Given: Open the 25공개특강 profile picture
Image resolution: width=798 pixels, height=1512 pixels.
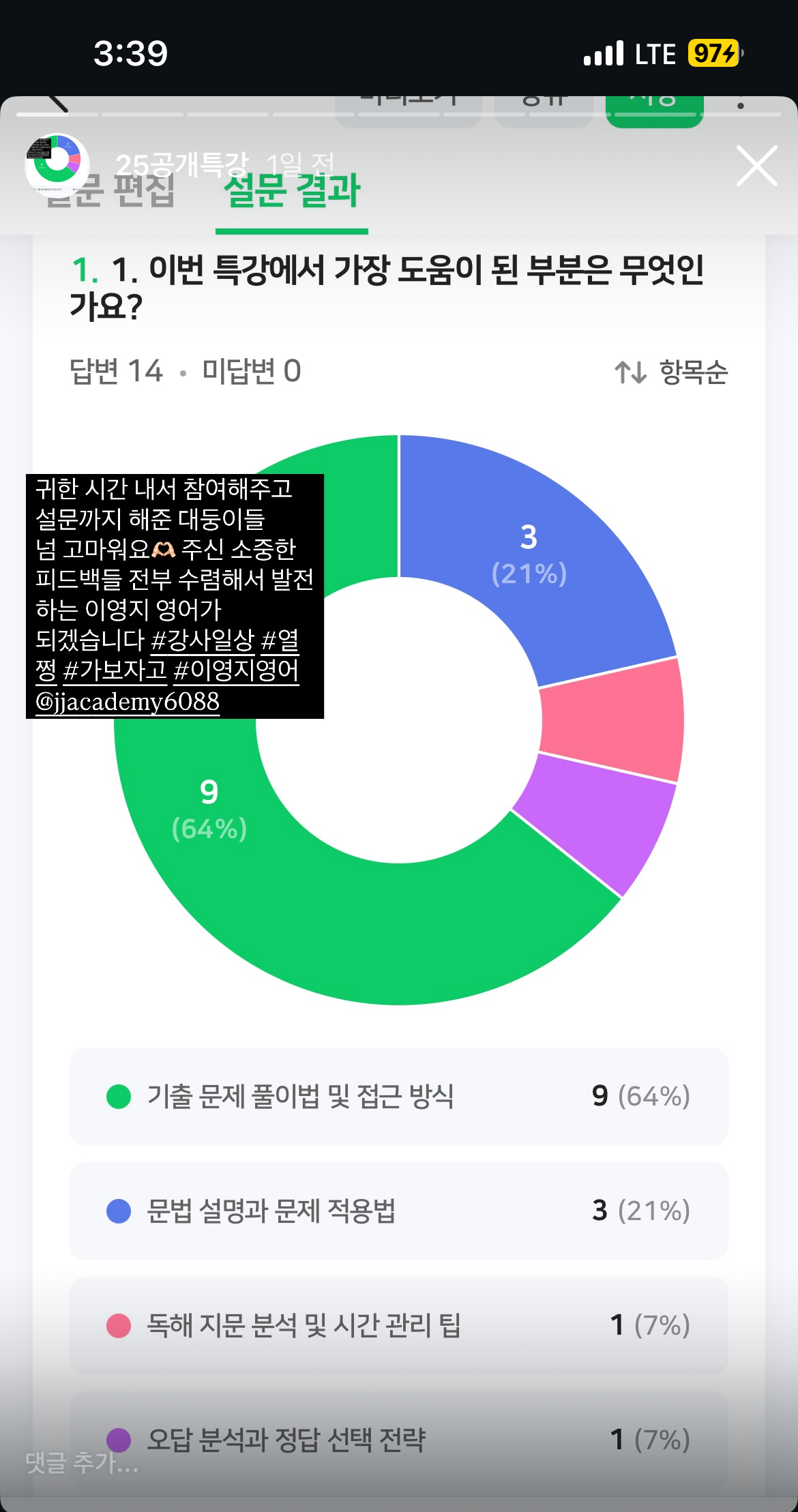Looking at the screenshot, I should (x=57, y=165).
